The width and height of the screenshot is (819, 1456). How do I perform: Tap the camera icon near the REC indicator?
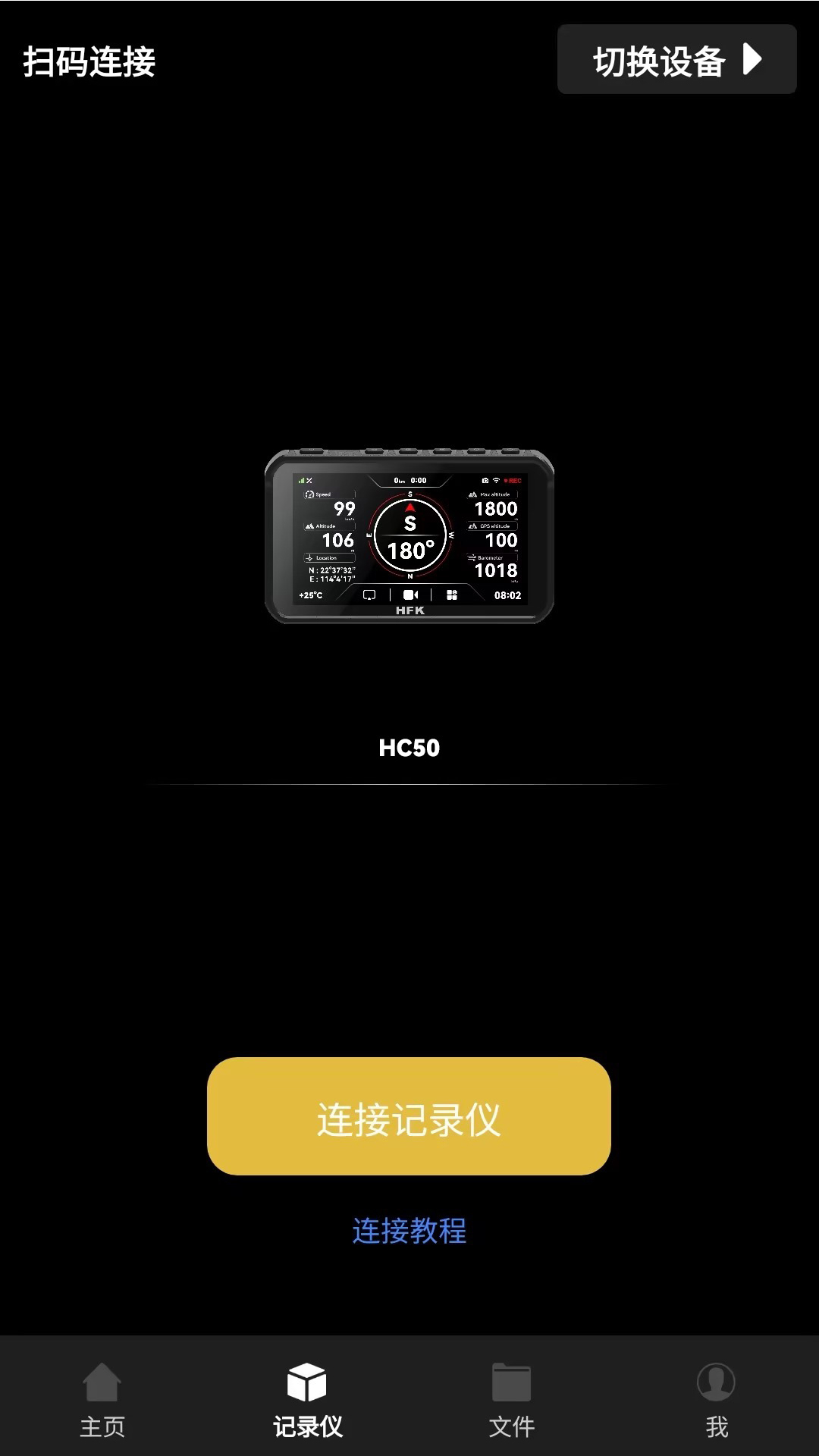point(485,480)
